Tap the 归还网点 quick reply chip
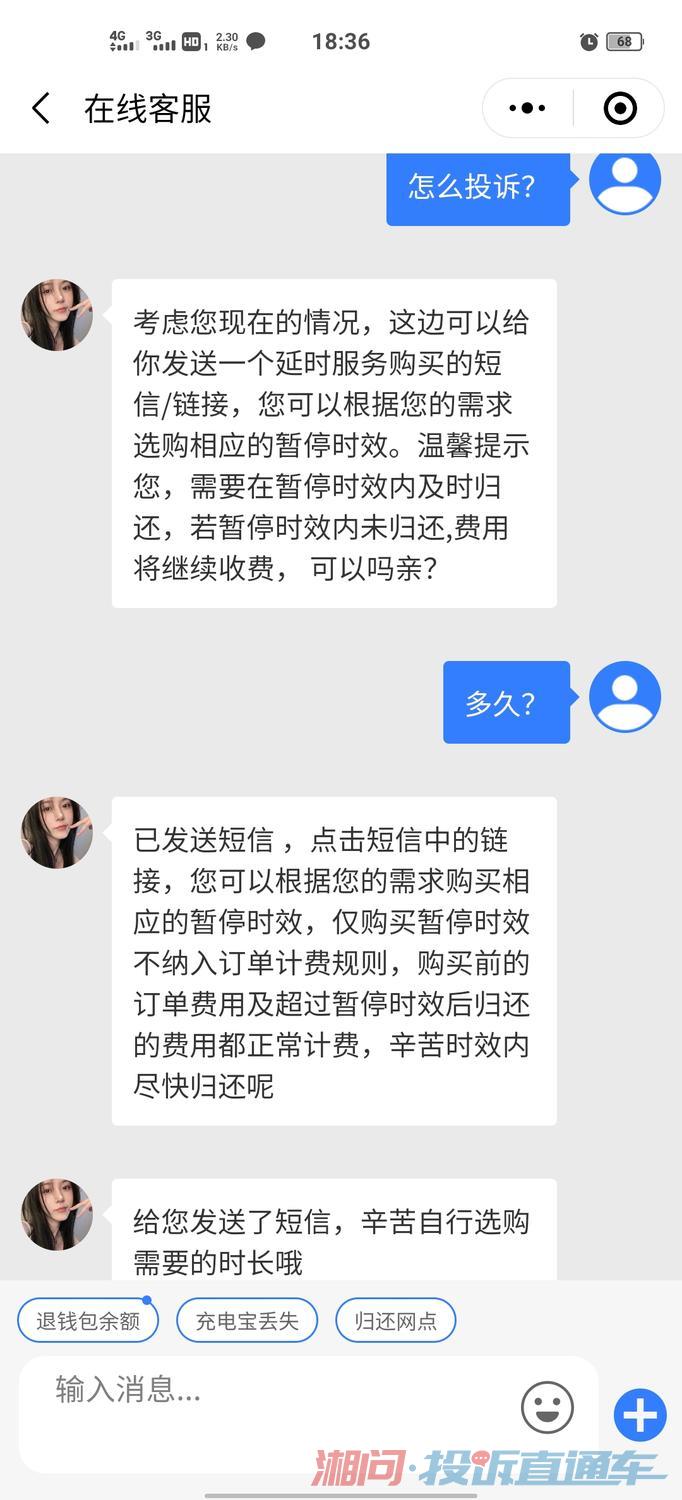Image resolution: width=682 pixels, height=1500 pixels. 395,1321
